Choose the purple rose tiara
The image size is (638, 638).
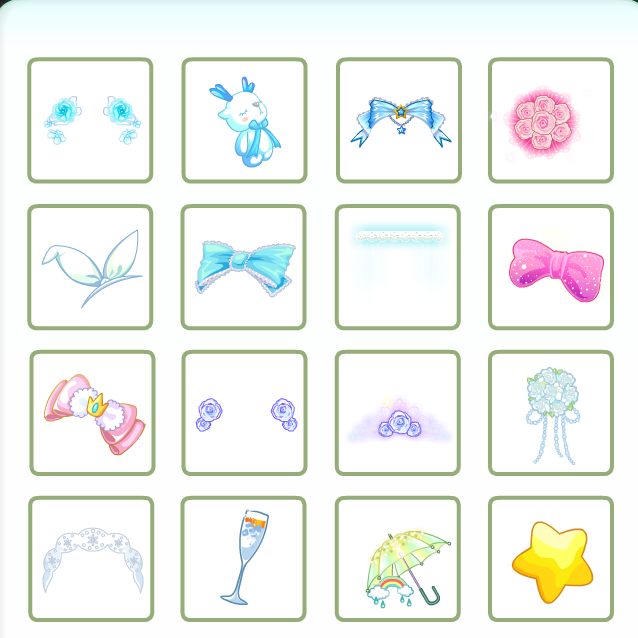coord(398,413)
